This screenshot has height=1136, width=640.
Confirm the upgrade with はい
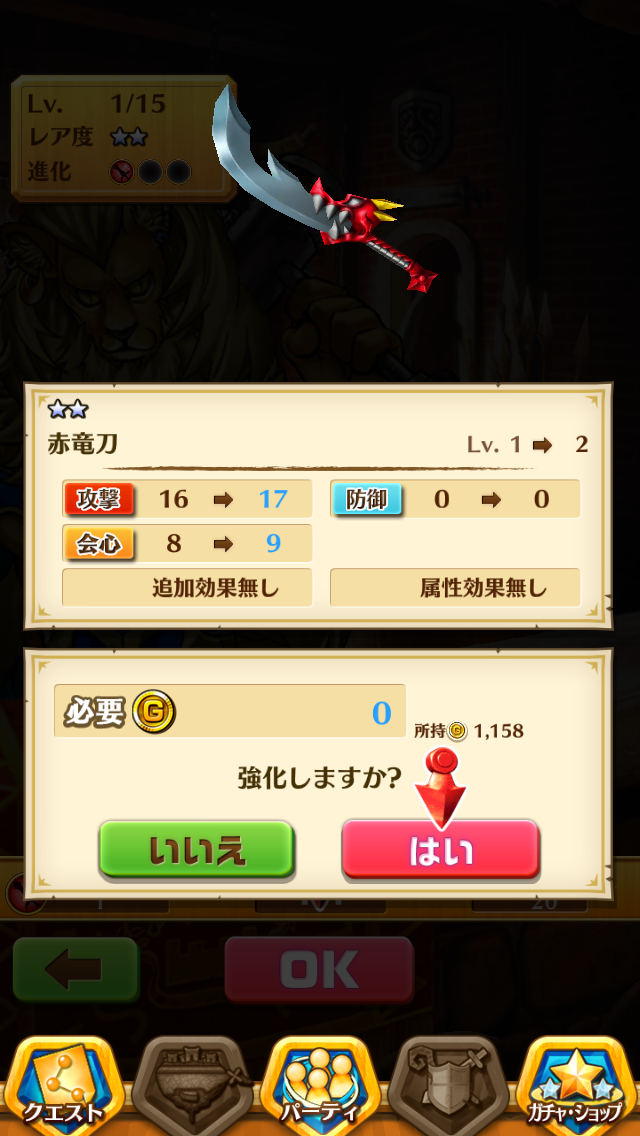click(x=441, y=849)
